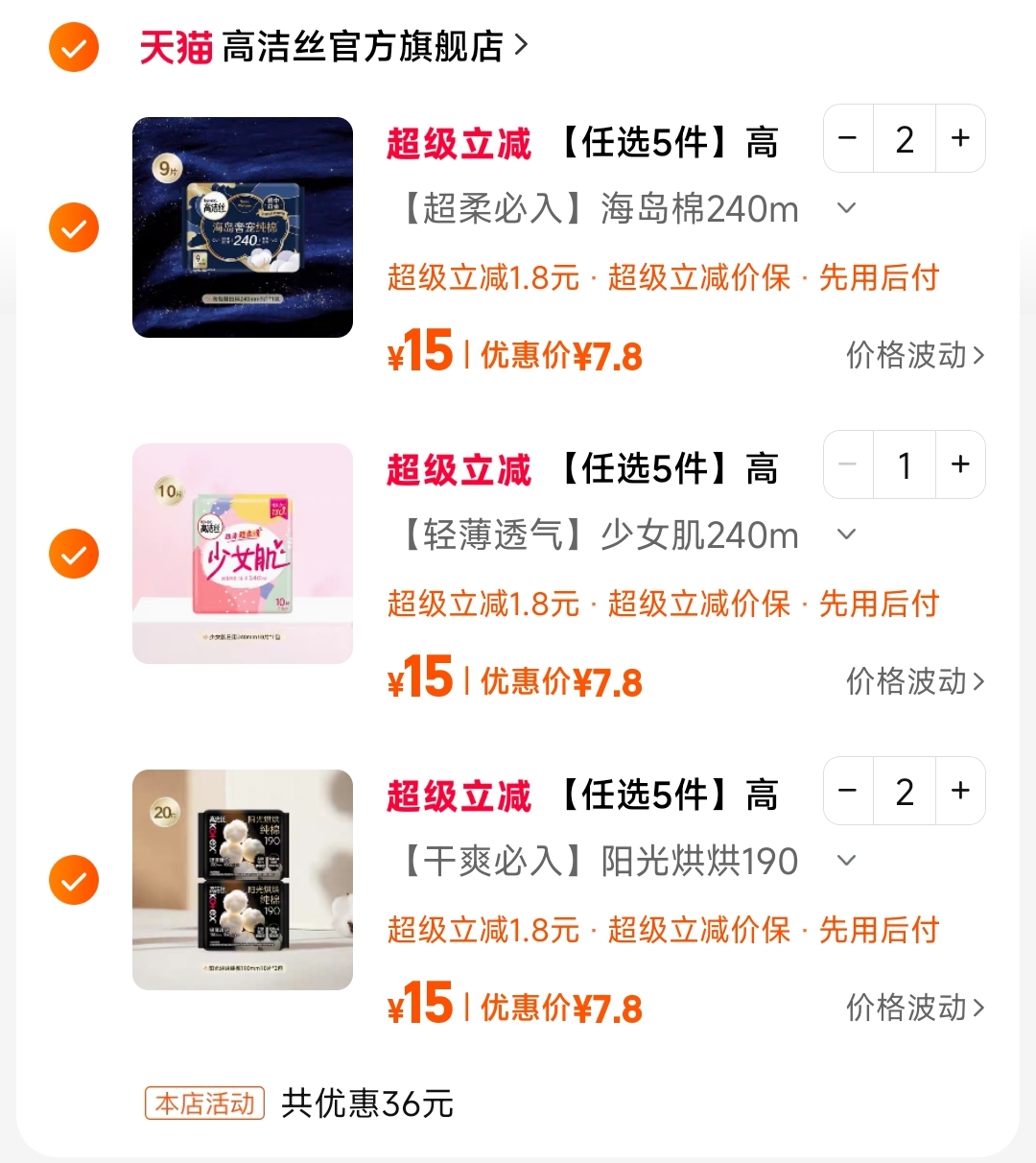Expand the 海岛棉240 variant dropdown
Viewport: 1036px width, 1163px height.
(x=846, y=208)
